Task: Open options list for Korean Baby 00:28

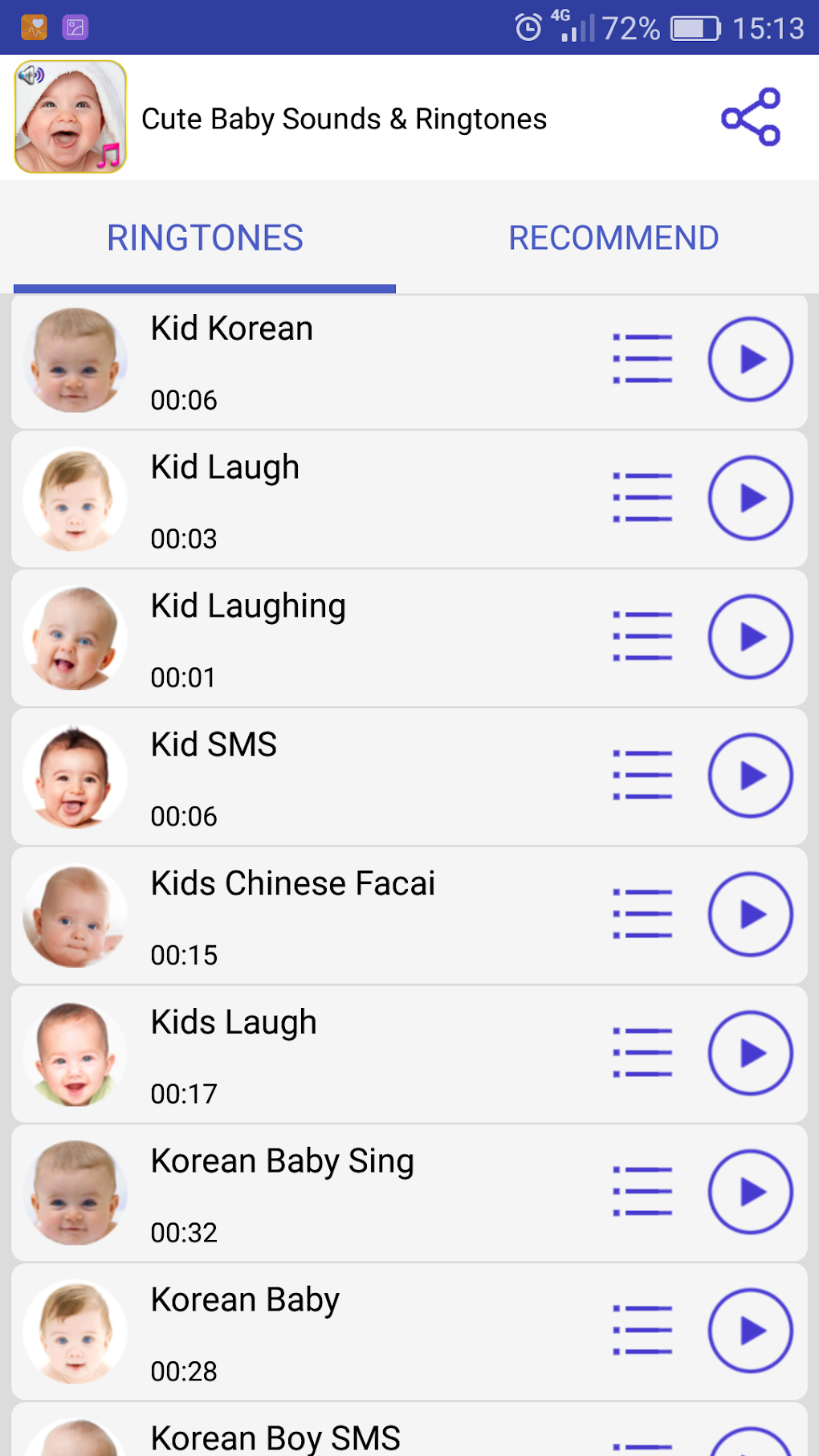Action: pos(642,1331)
